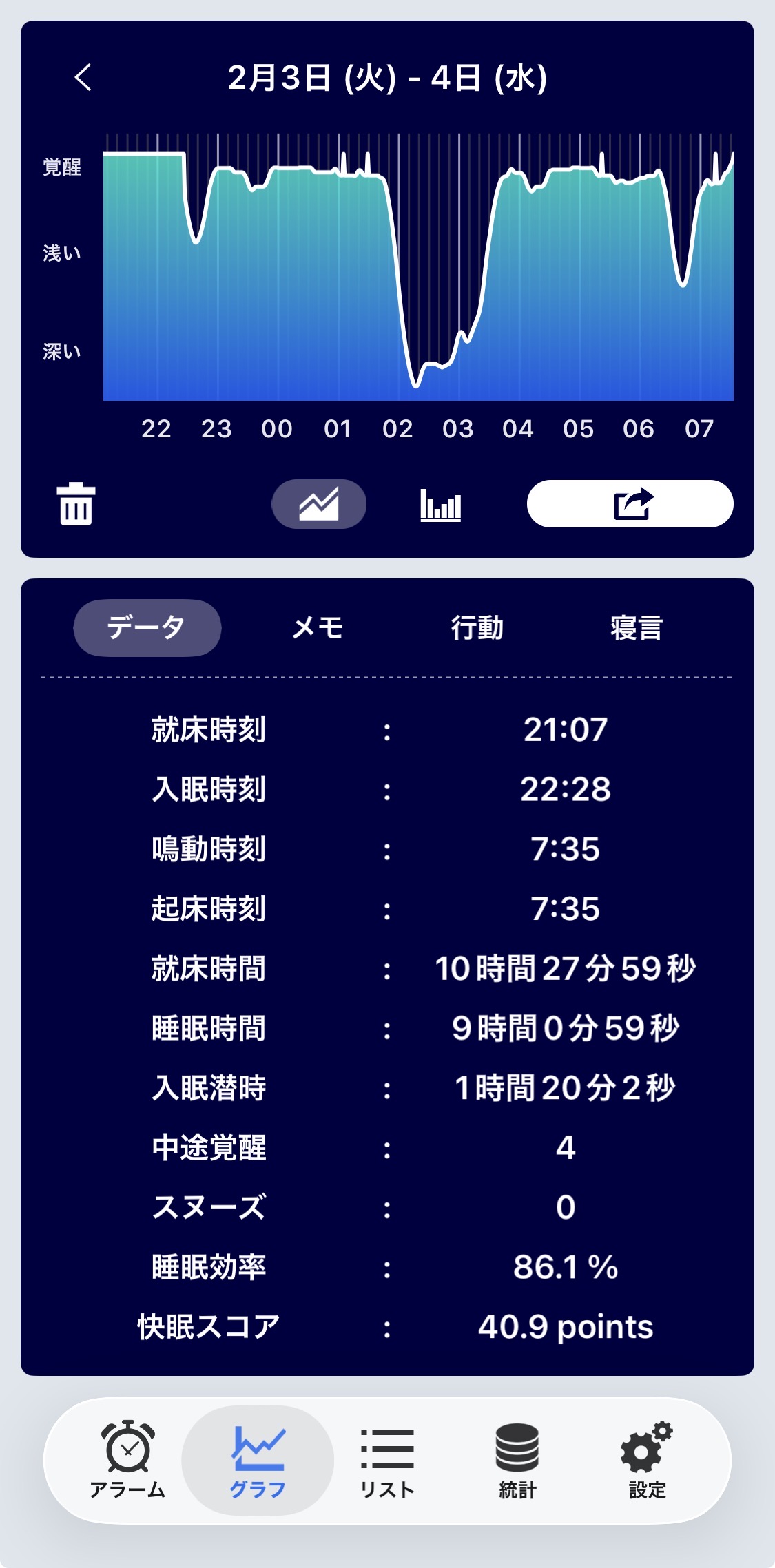Image resolution: width=775 pixels, height=1568 pixels.
Task: Open the アラーム tab in bottom navigation
Action: [x=127, y=1460]
